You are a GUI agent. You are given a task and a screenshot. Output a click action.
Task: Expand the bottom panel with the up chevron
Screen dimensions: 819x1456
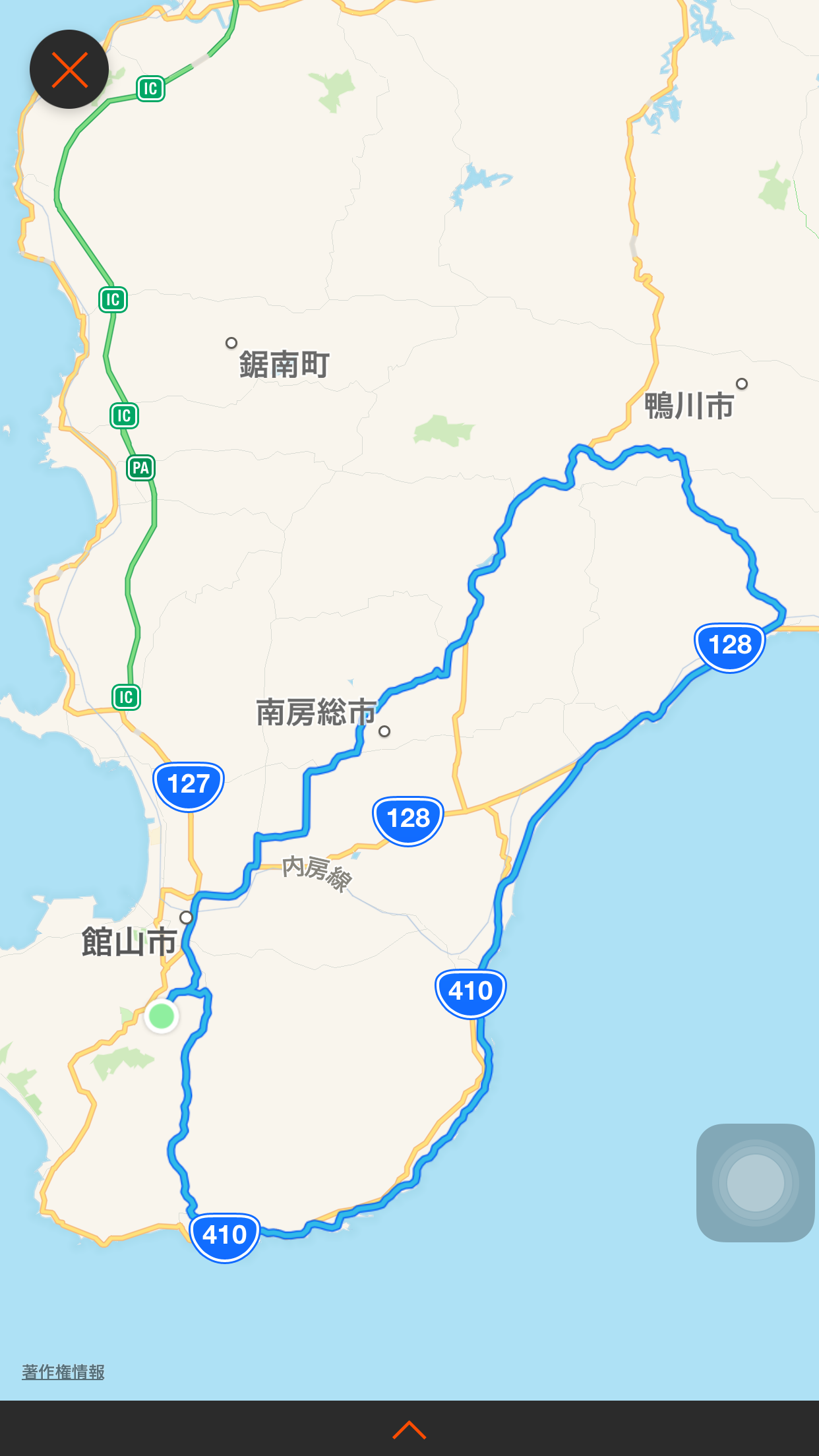[409, 1429]
